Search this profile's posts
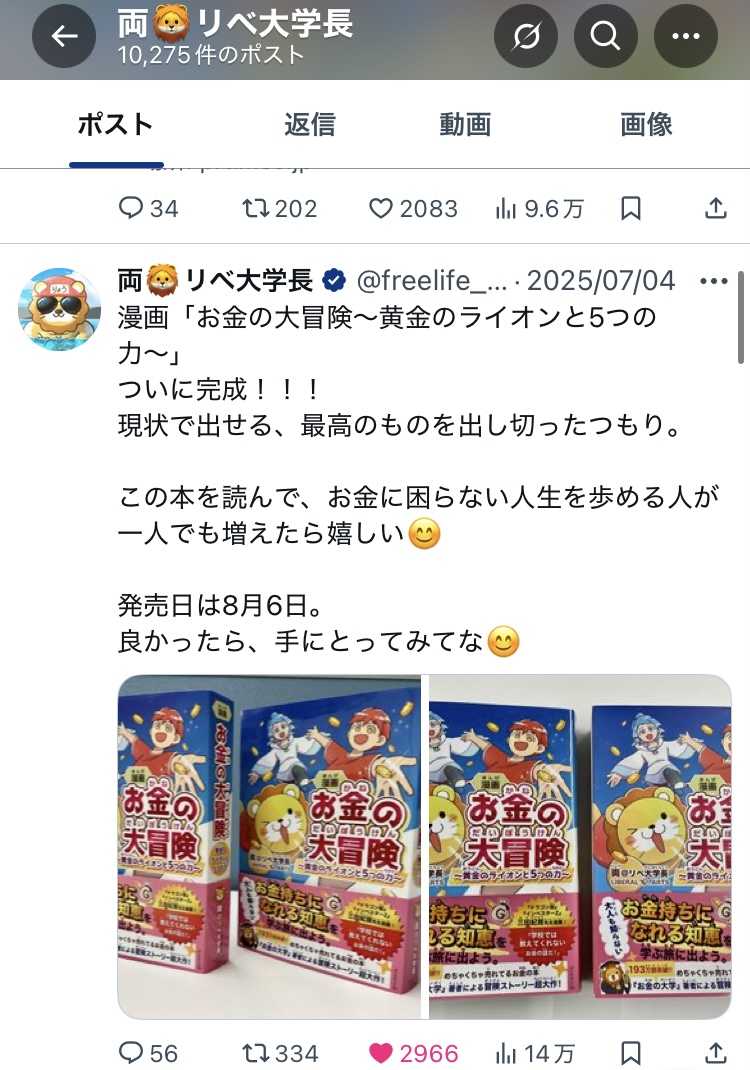 point(606,37)
